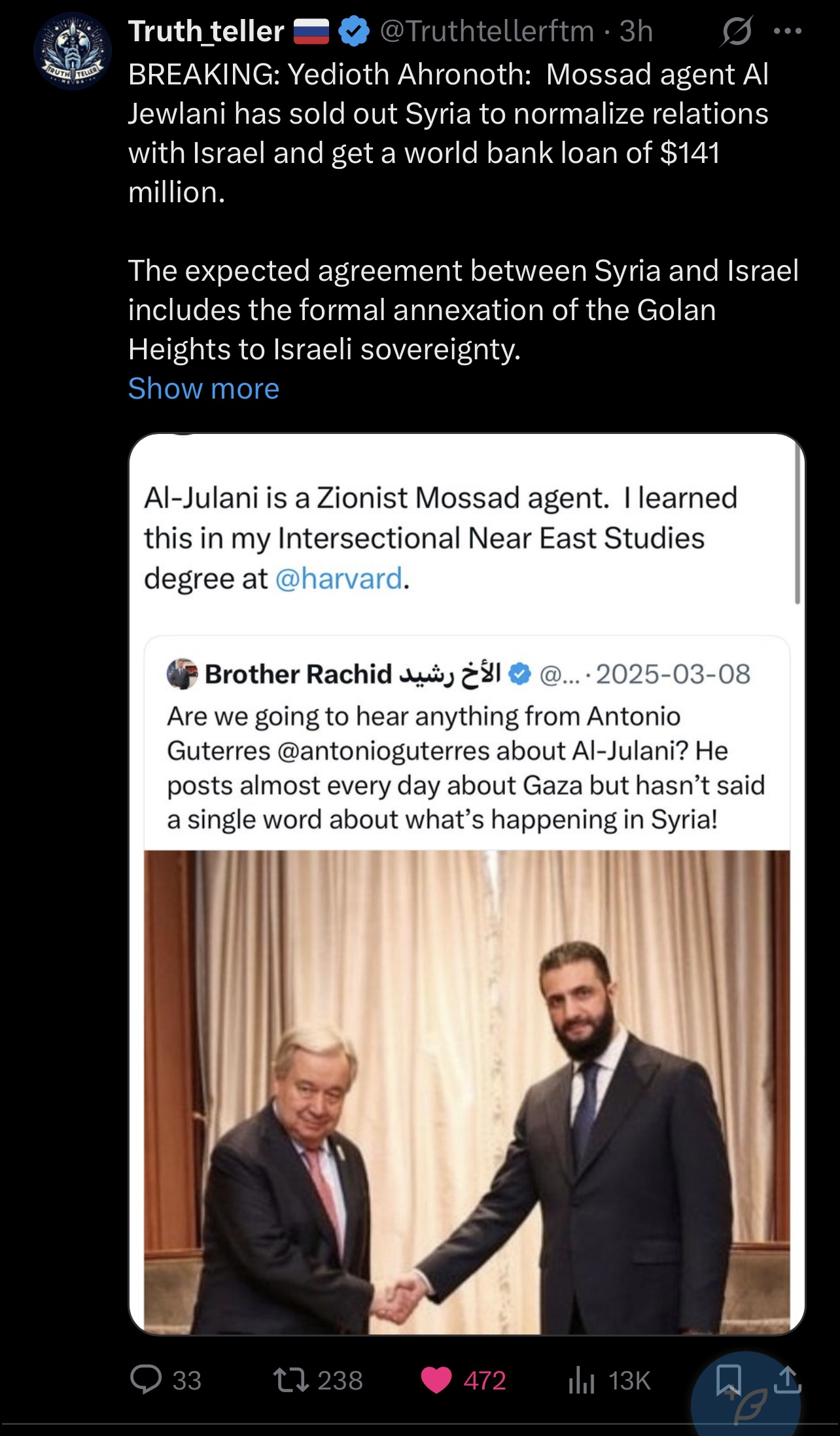The image size is (840, 1436).
Task: Open the post's three-dot overflow menu
Action: [x=787, y=31]
